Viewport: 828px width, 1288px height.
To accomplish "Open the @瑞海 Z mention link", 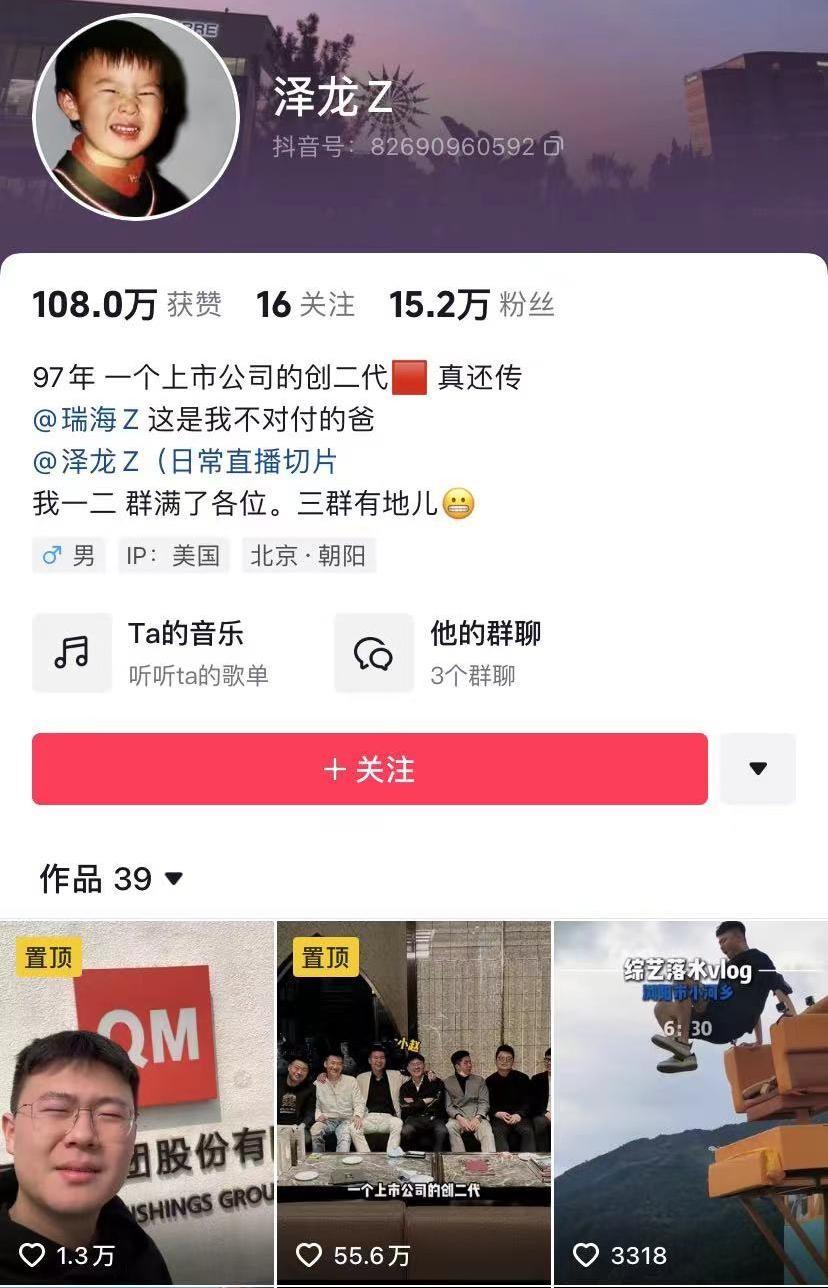I will pyautogui.click(x=86, y=420).
